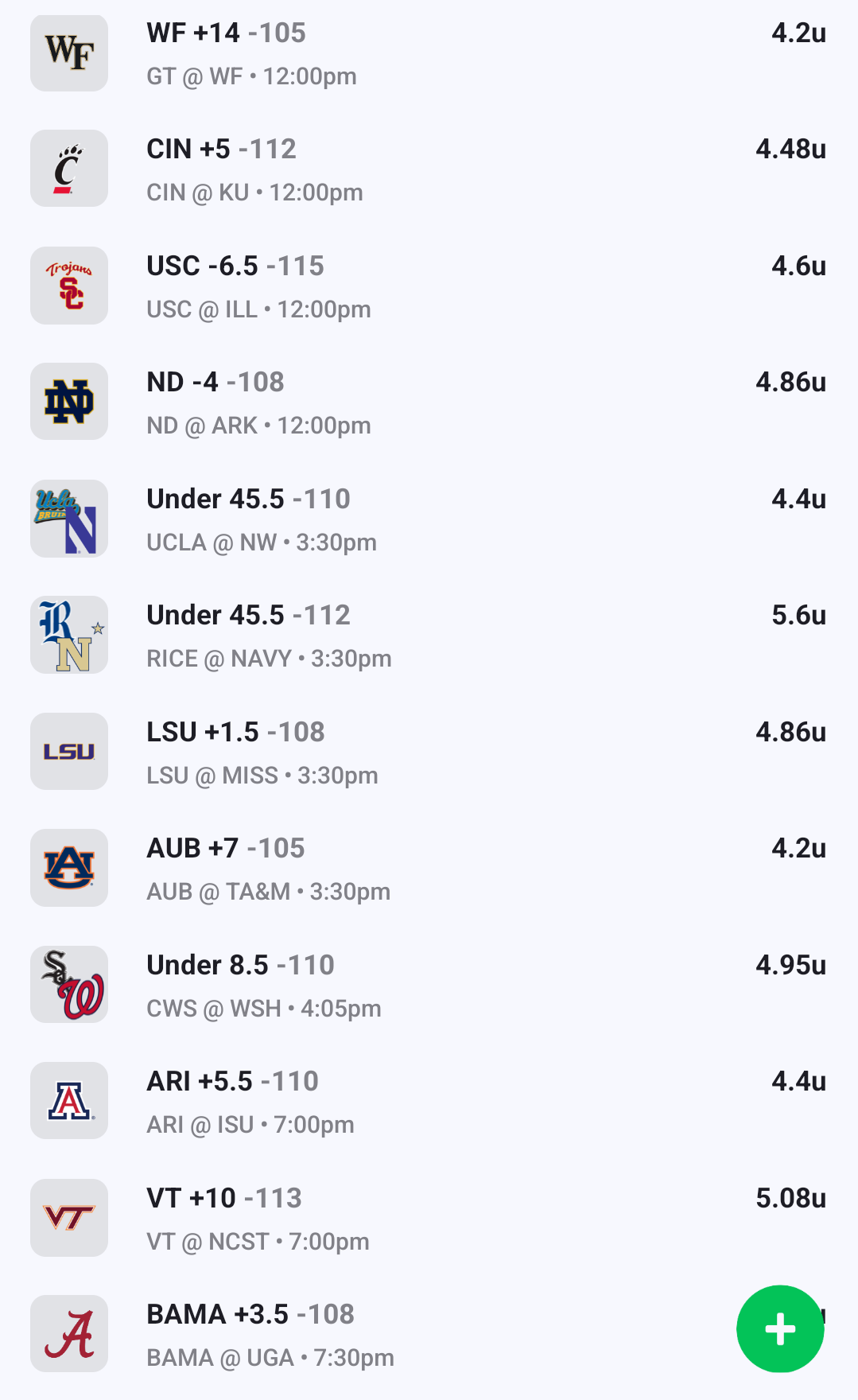Open the ND -4 bet row

(x=429, y=402)
